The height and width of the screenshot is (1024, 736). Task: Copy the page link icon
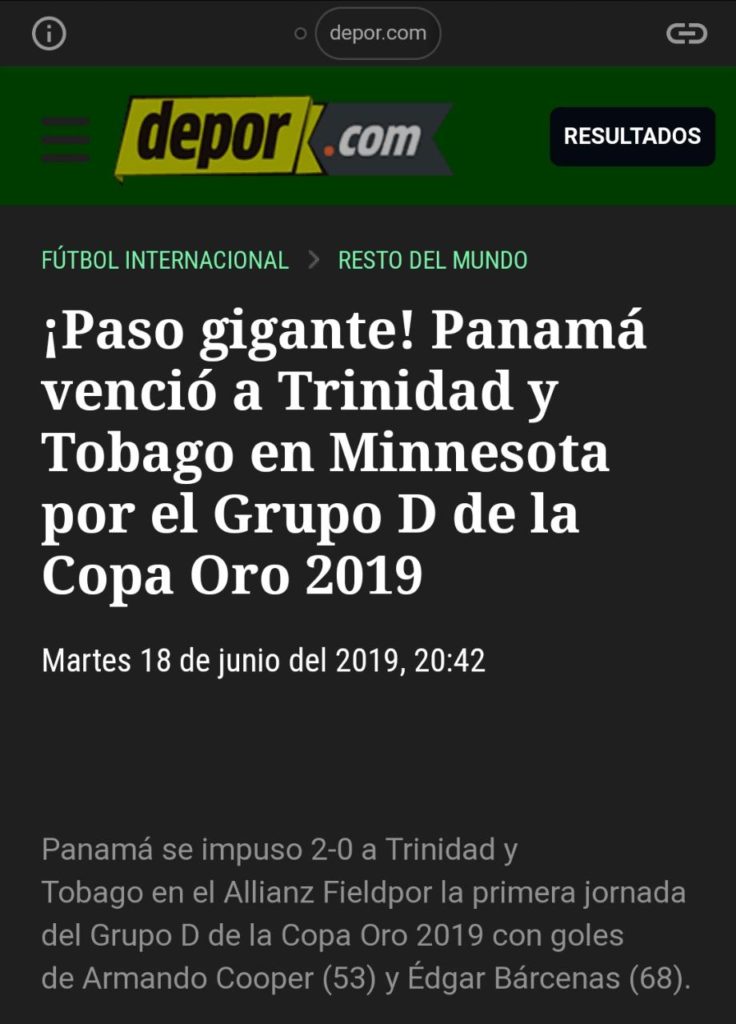point(686,34)
